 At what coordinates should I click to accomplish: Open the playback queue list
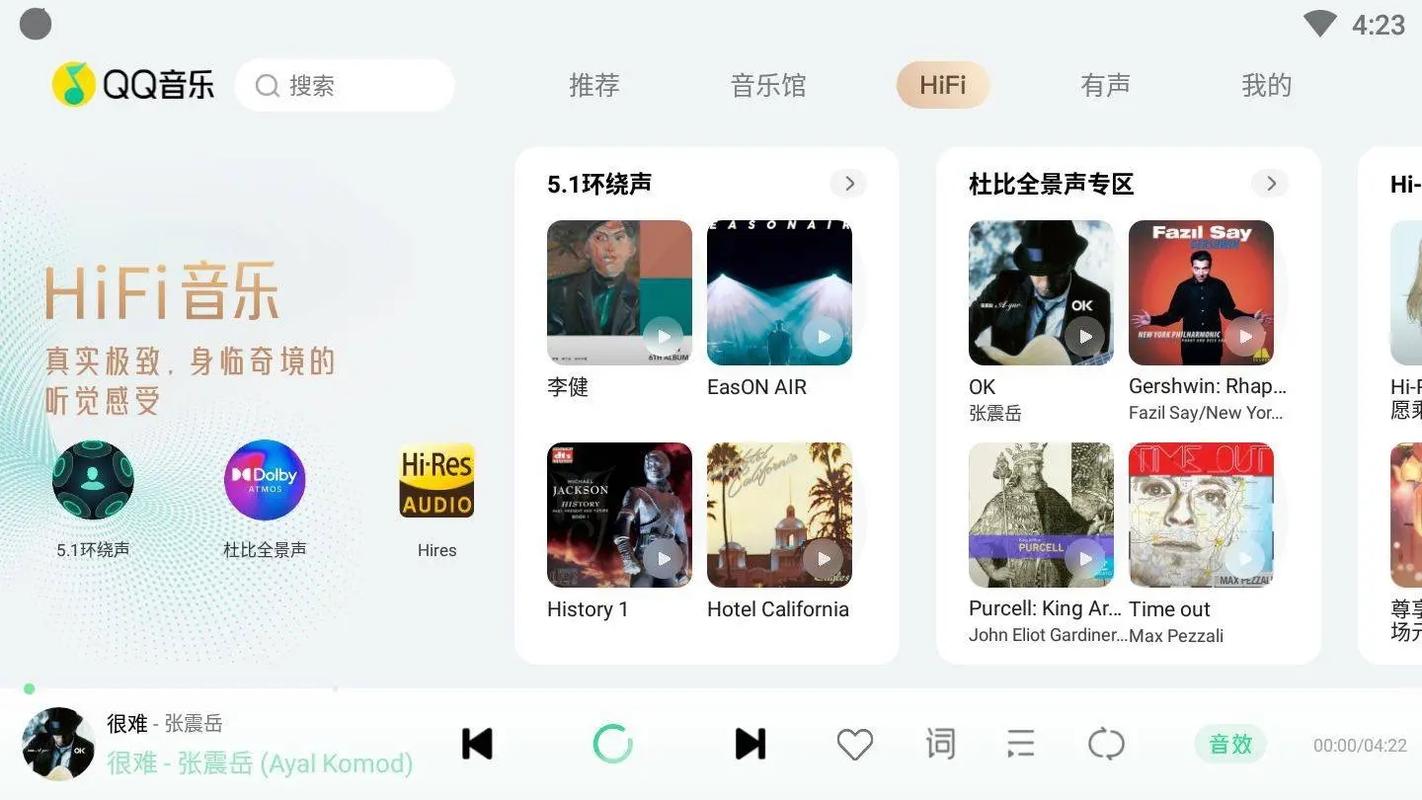(1021, 744)
